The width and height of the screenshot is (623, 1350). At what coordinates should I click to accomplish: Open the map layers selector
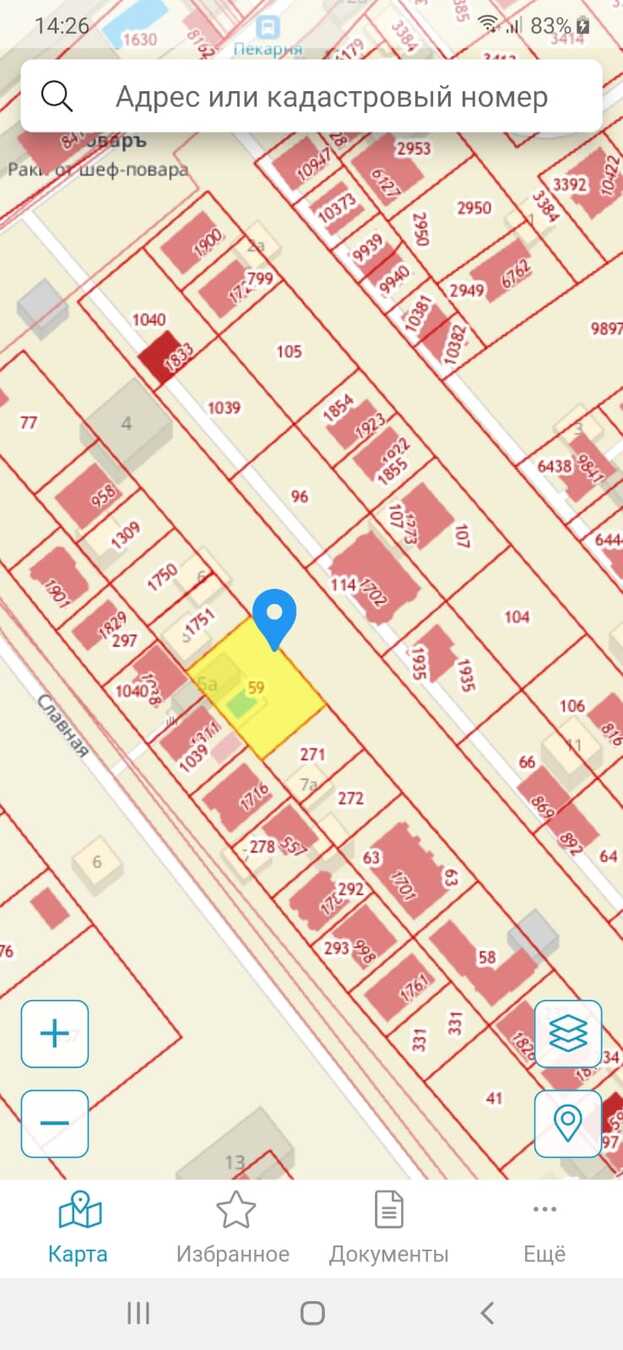(x=568, y=1033)
